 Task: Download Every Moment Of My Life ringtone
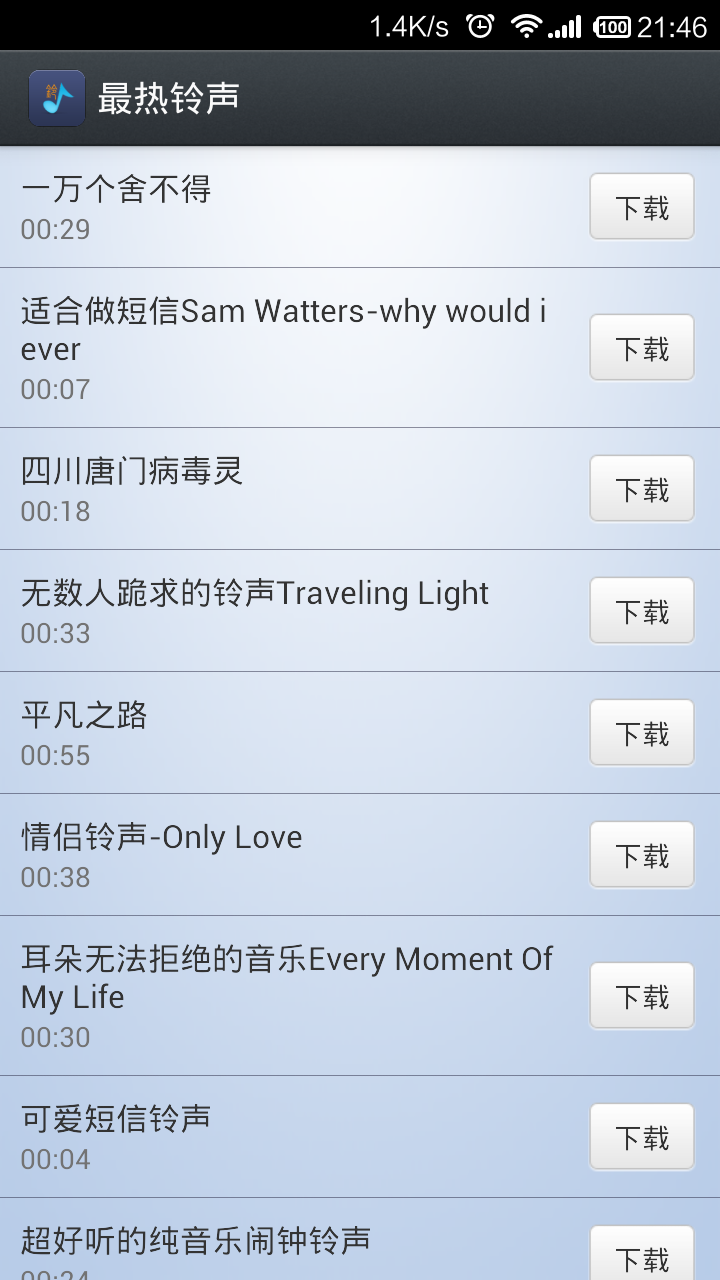point(641,996)
